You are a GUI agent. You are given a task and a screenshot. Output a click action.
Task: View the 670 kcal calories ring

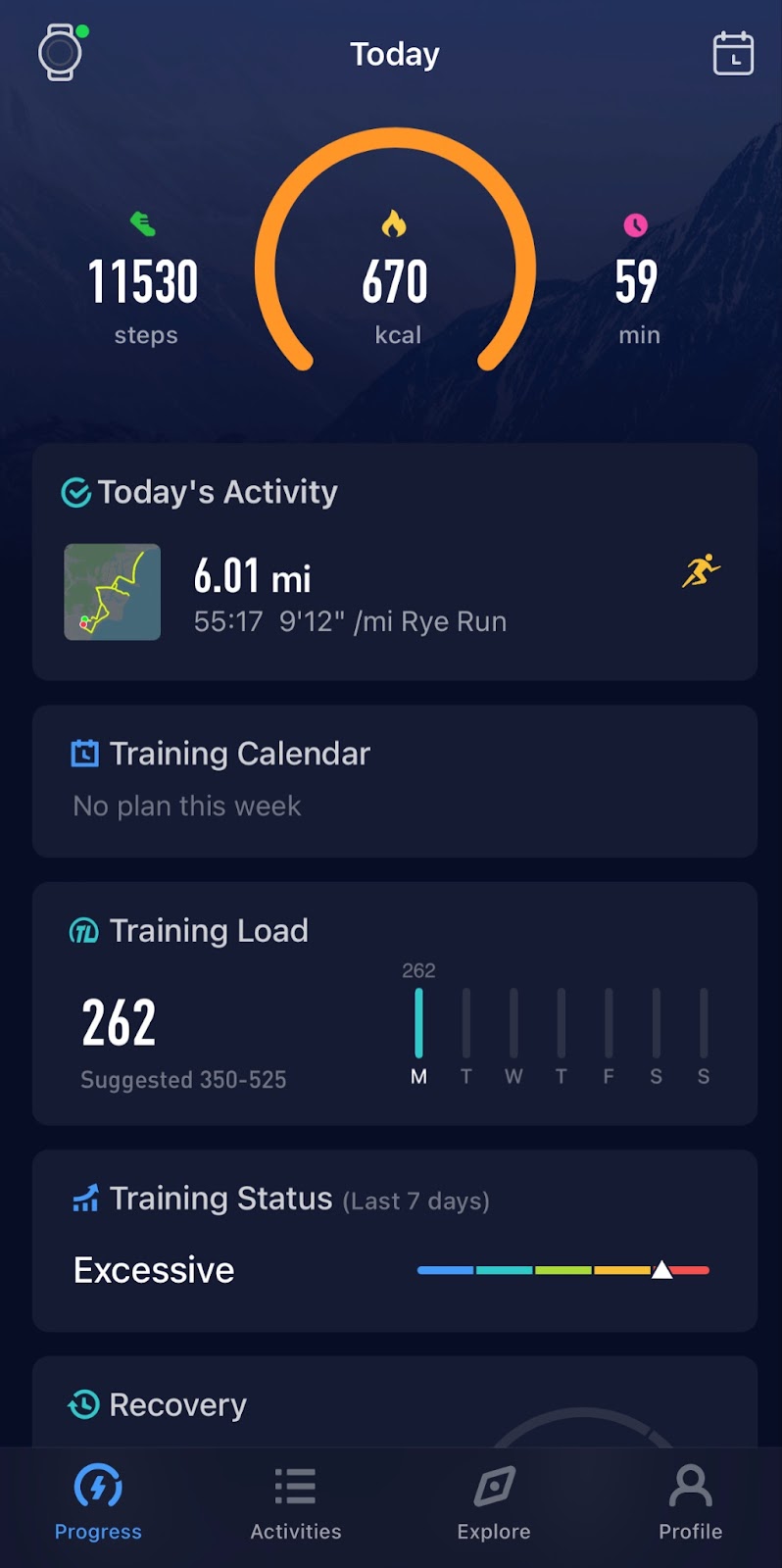pos(395,279)
